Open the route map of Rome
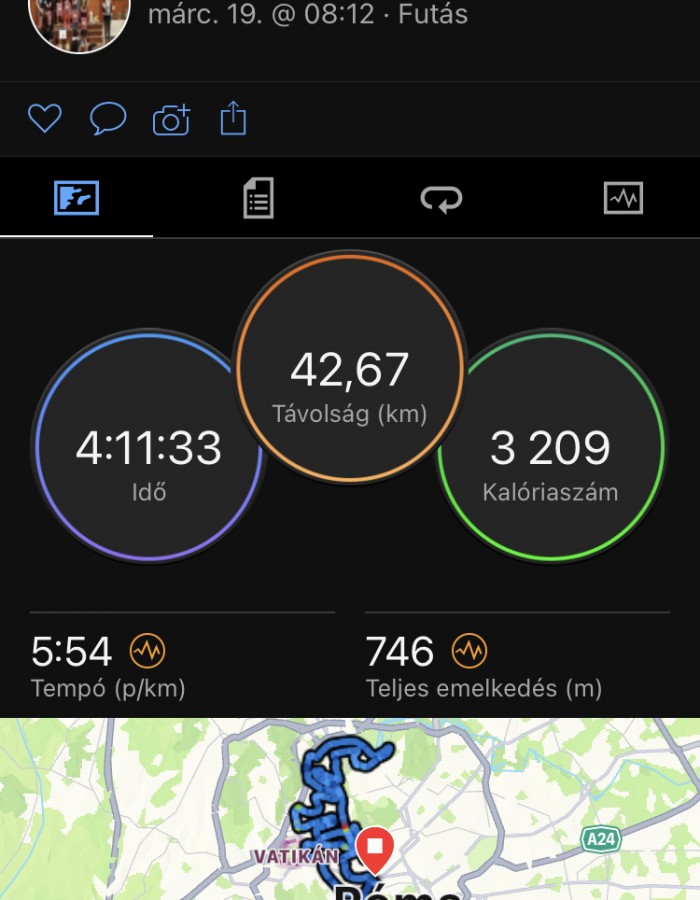Screen dimensions: 700x900 350,810
